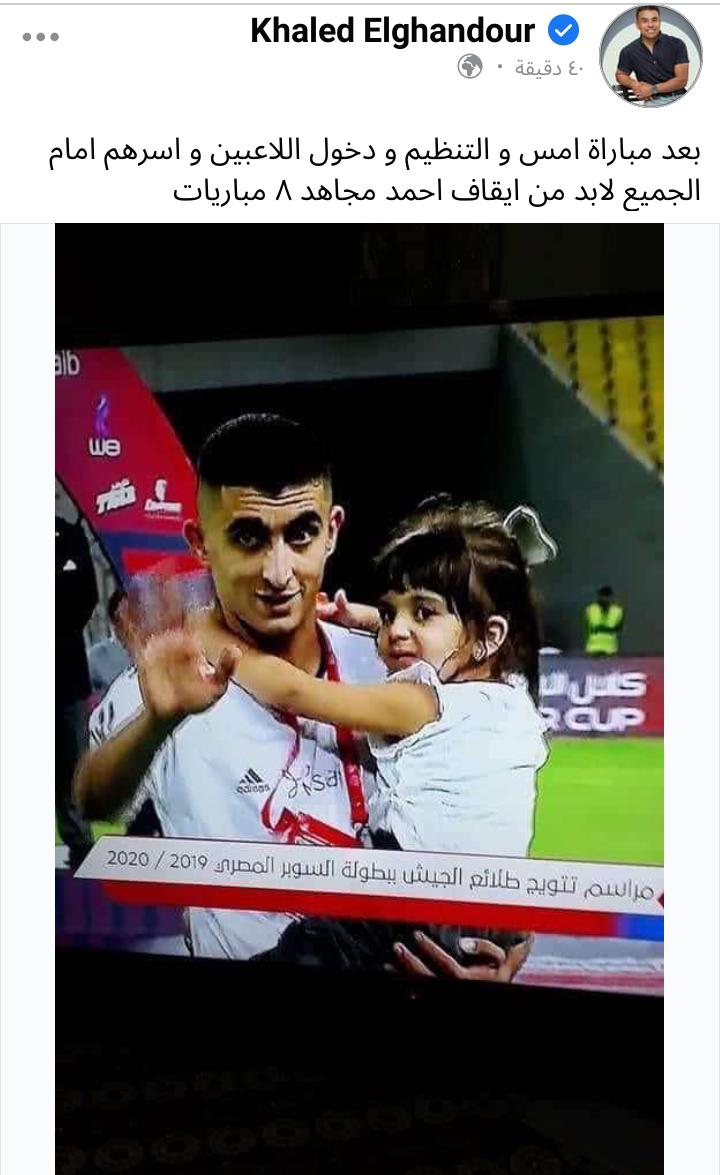720x1175 pixels.
Task: View Khaled Elghandour's profile picture
Action: [x=650, y=56]
